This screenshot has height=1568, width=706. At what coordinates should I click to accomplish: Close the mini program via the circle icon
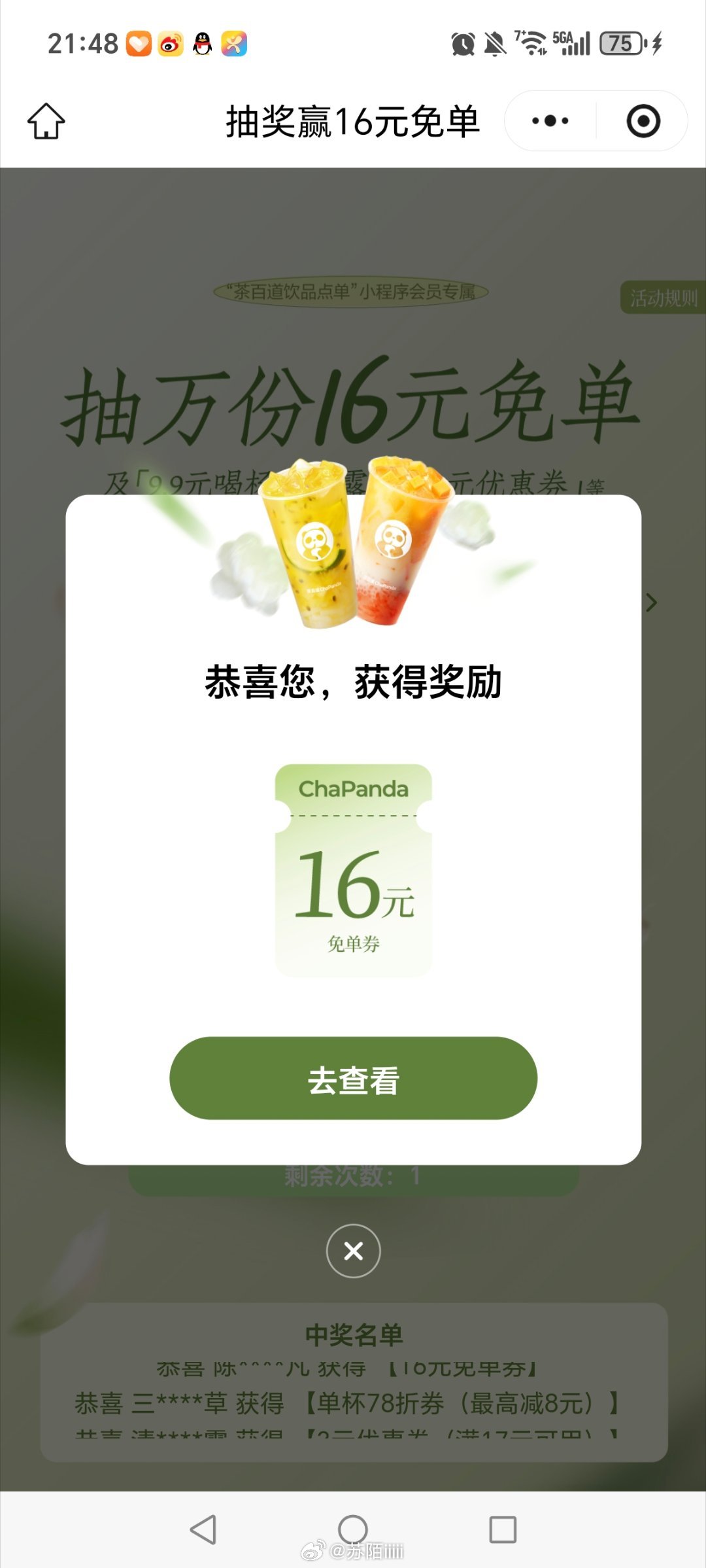tap(643, 121)
